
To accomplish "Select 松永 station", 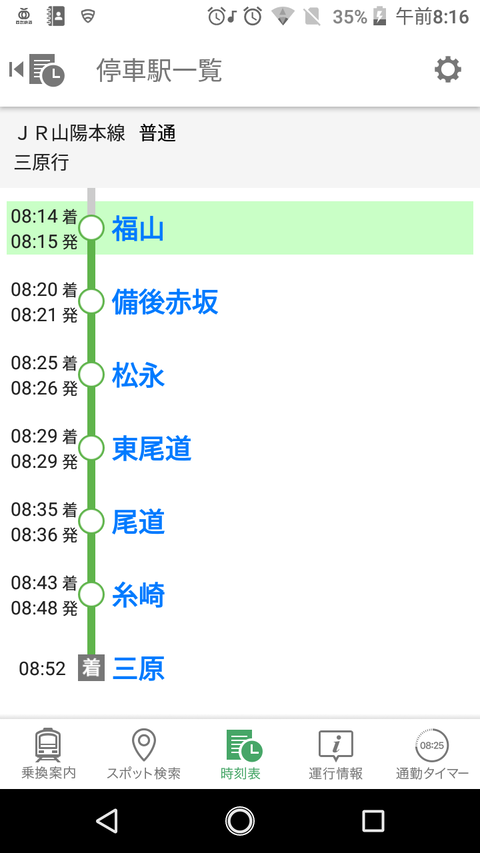I will coord(138,375).
